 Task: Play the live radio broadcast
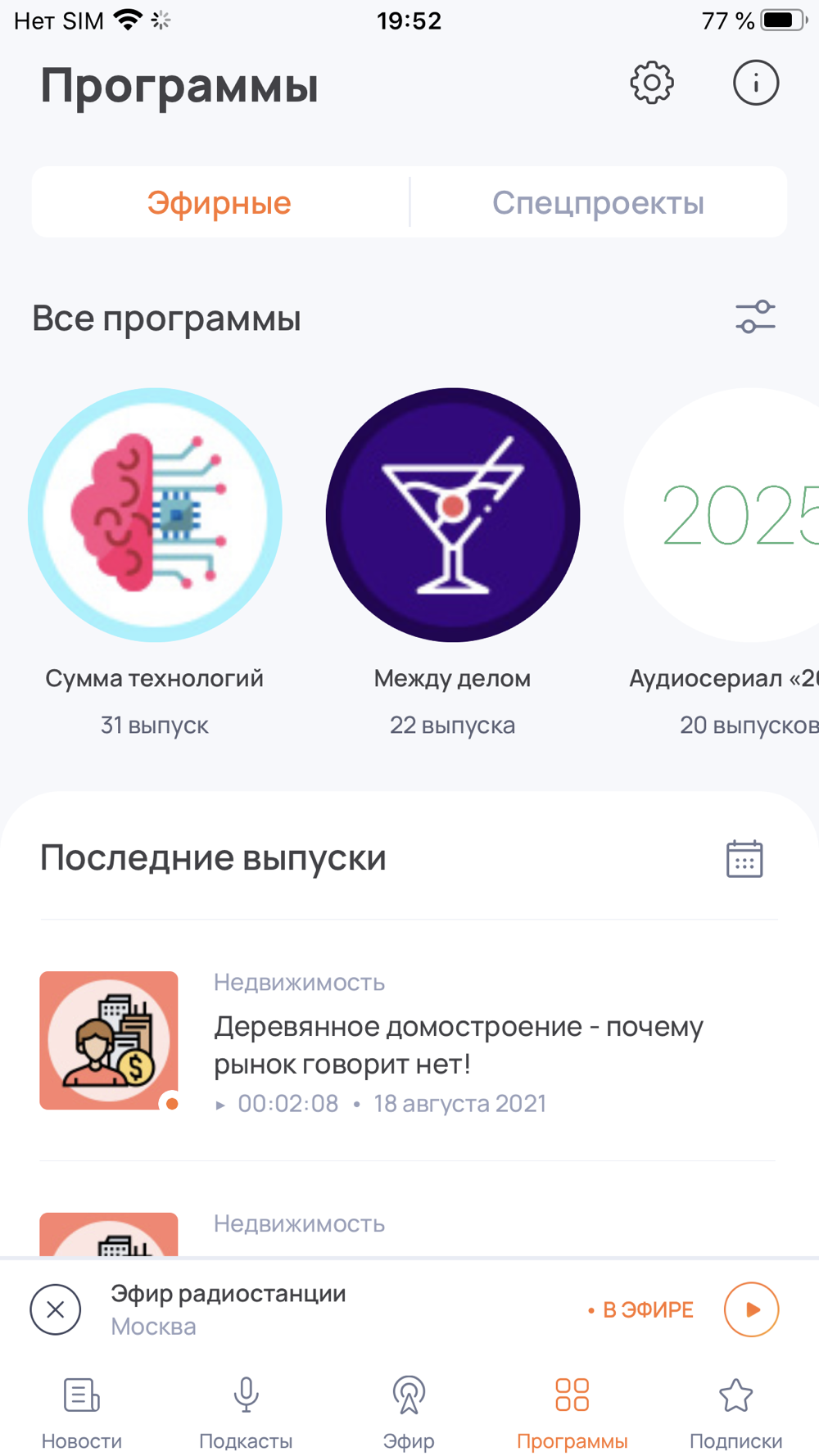[x=751, y=1309]
